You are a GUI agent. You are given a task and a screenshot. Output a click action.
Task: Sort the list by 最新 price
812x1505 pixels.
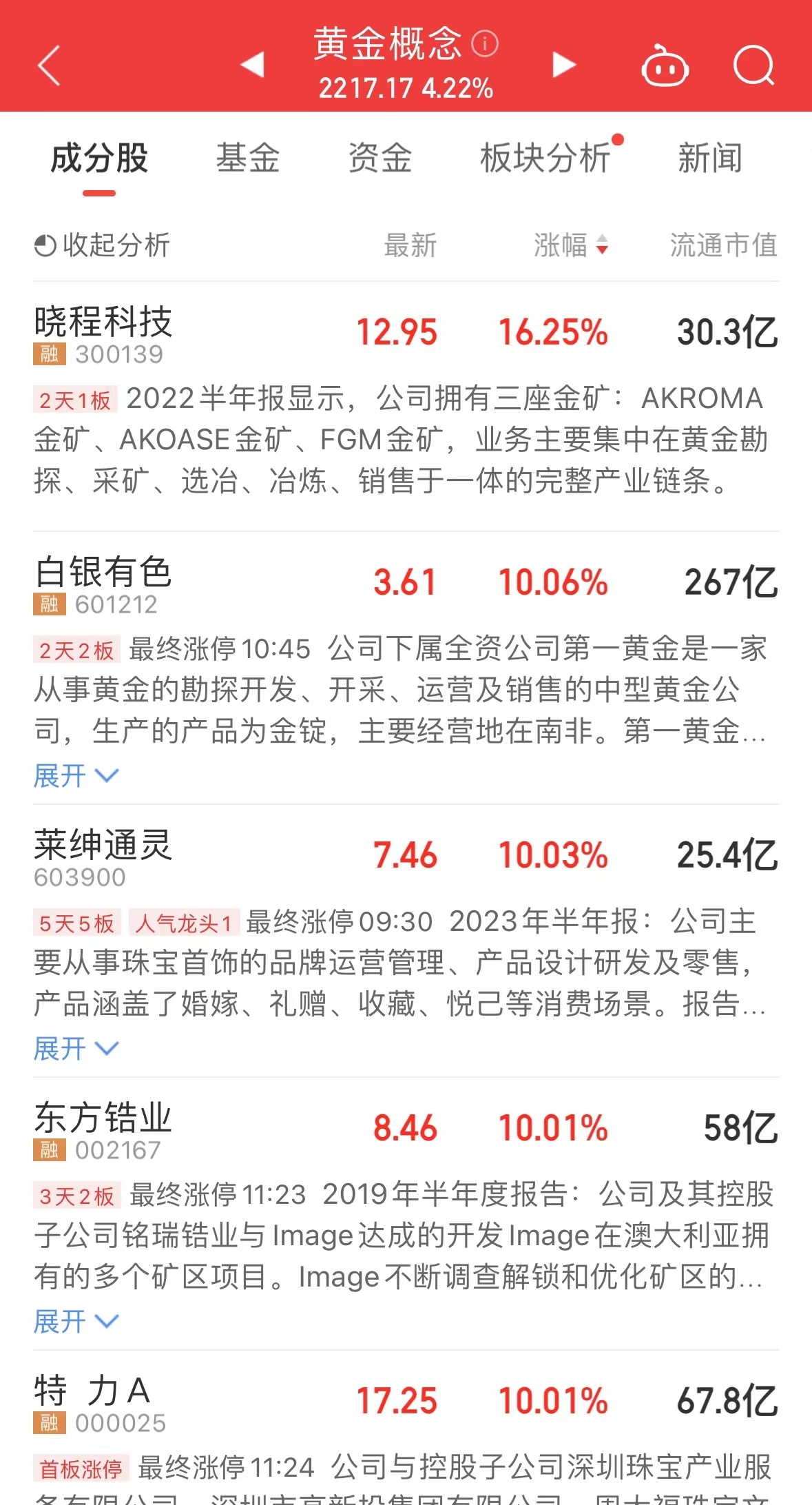[x=410, y=245]
